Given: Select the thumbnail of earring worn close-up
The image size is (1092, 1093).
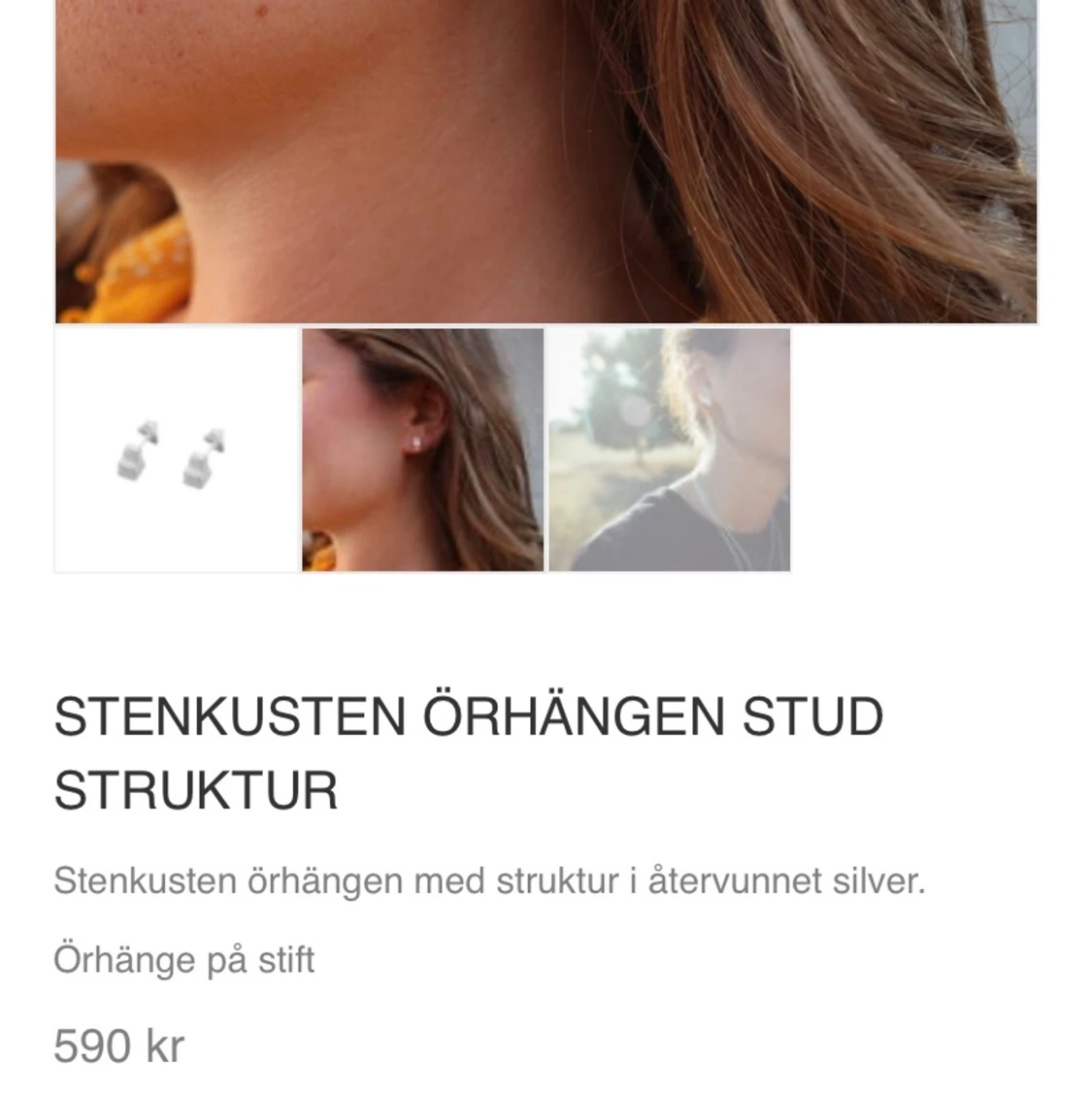Looking at the screenshot, I should coord(423,450).
